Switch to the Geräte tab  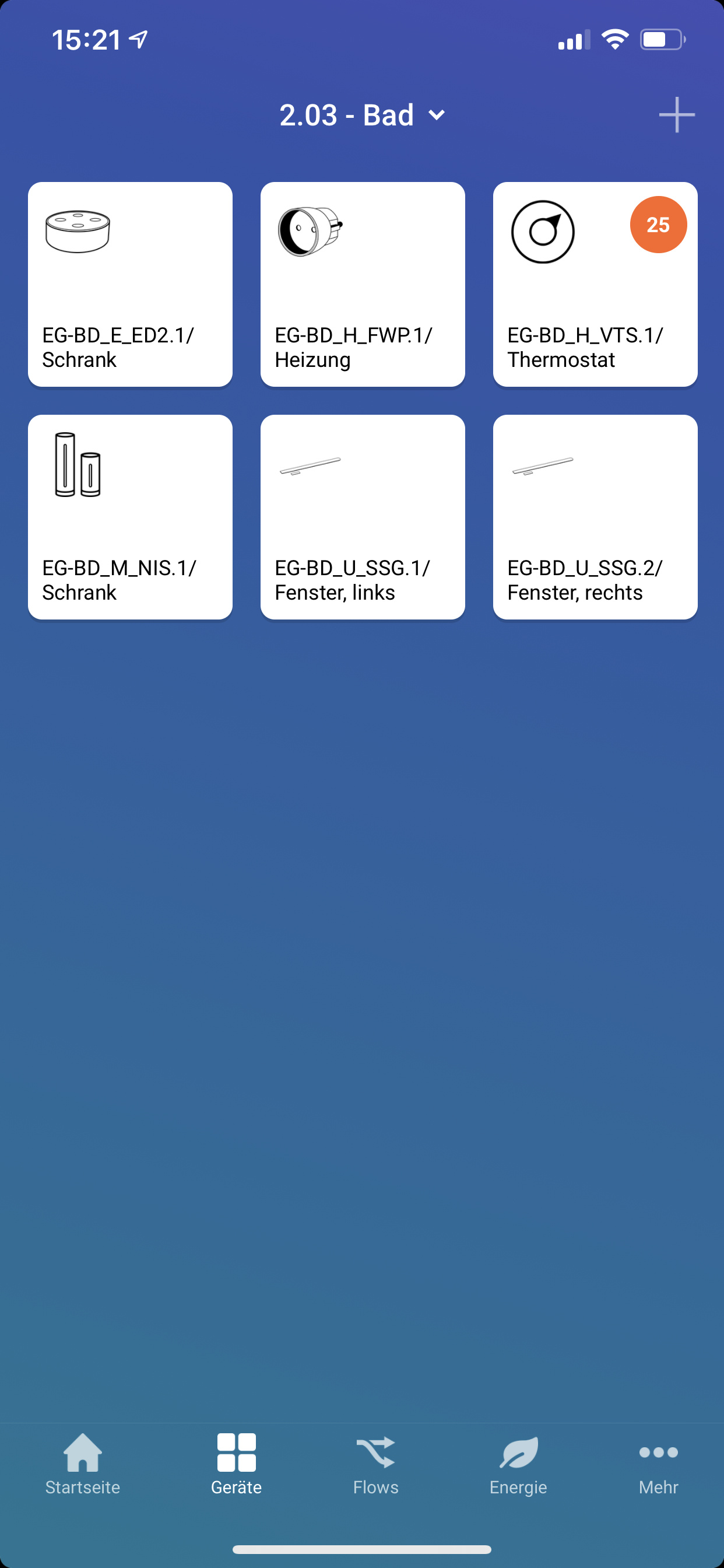point(236,1464)
